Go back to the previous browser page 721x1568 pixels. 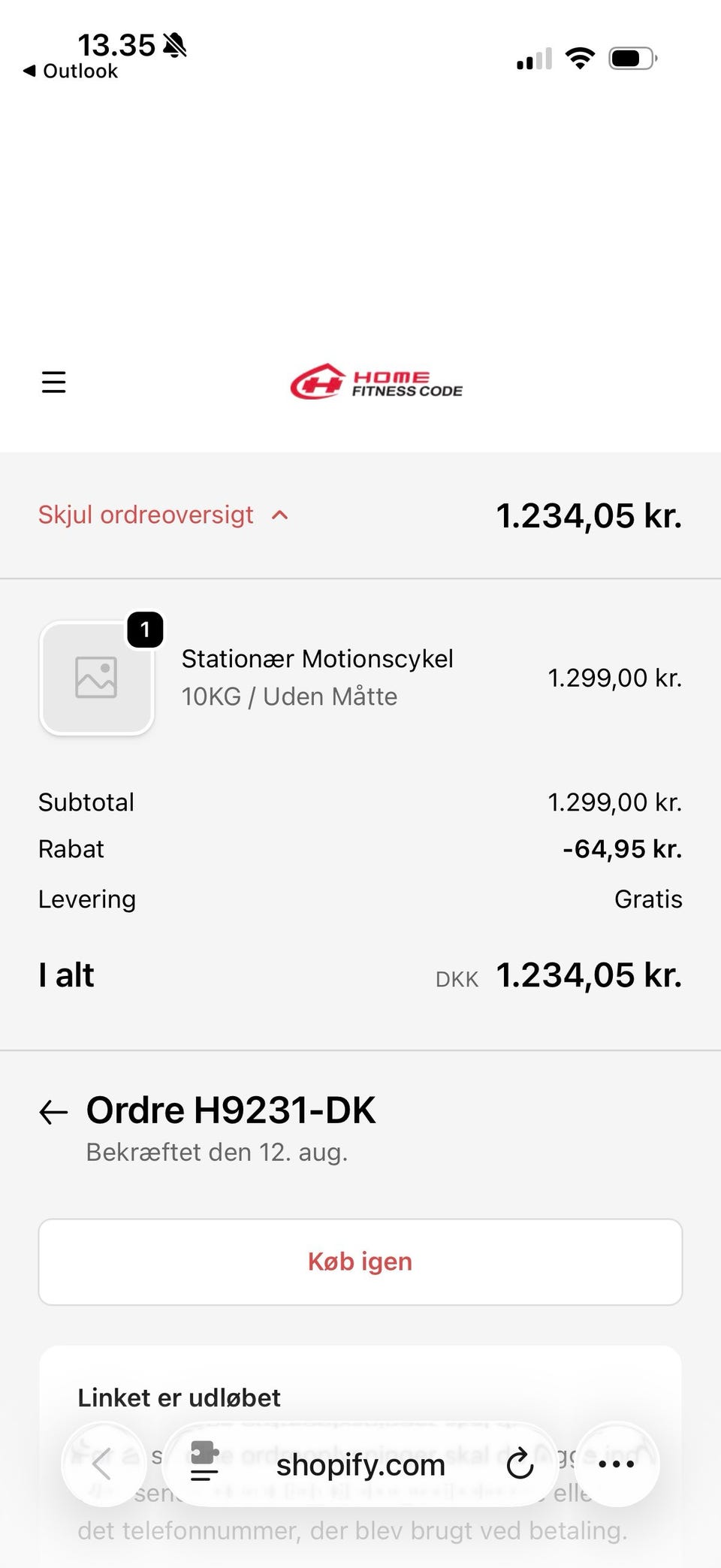[103, 1464]
